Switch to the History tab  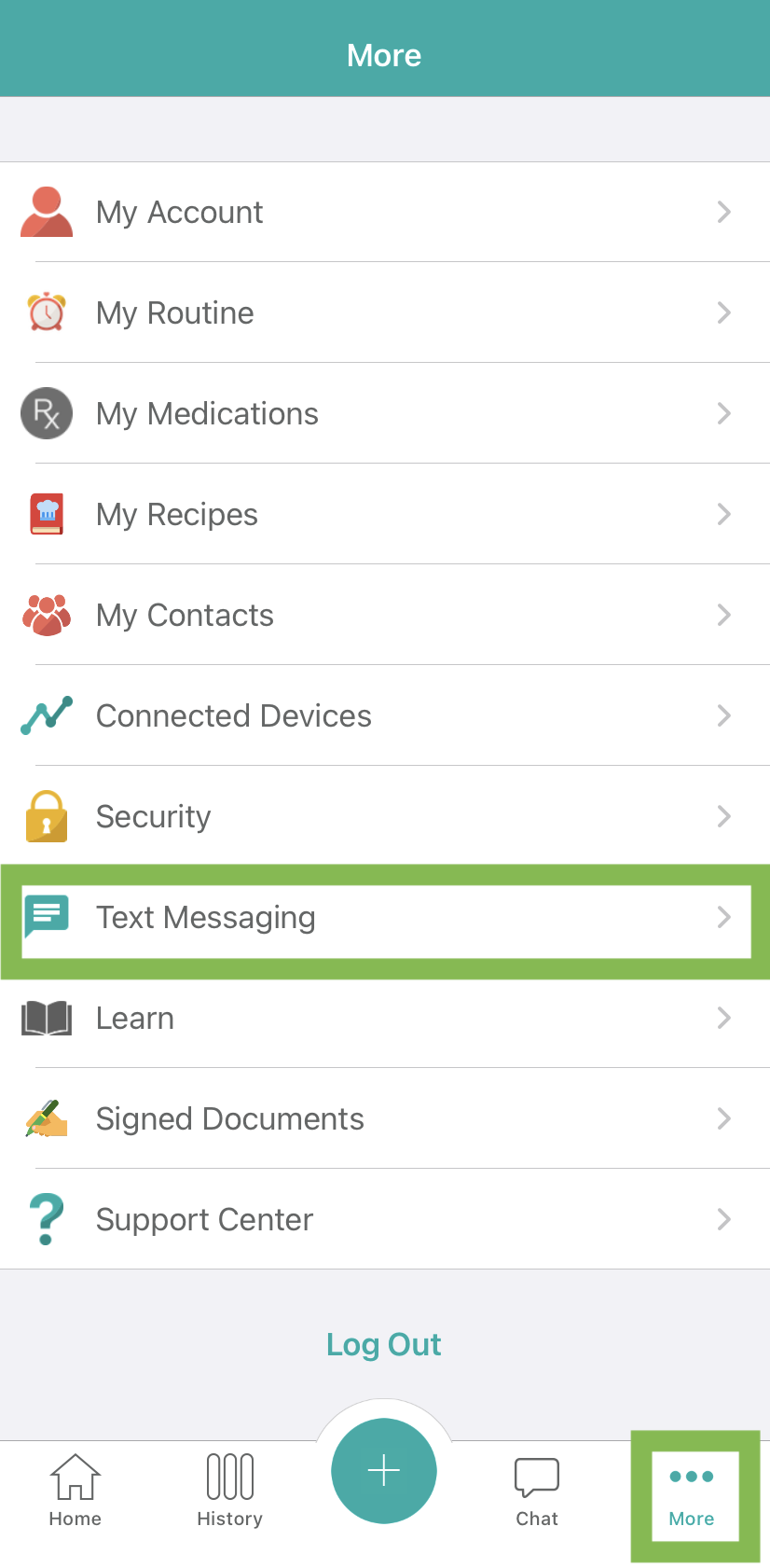(230, 1490)
